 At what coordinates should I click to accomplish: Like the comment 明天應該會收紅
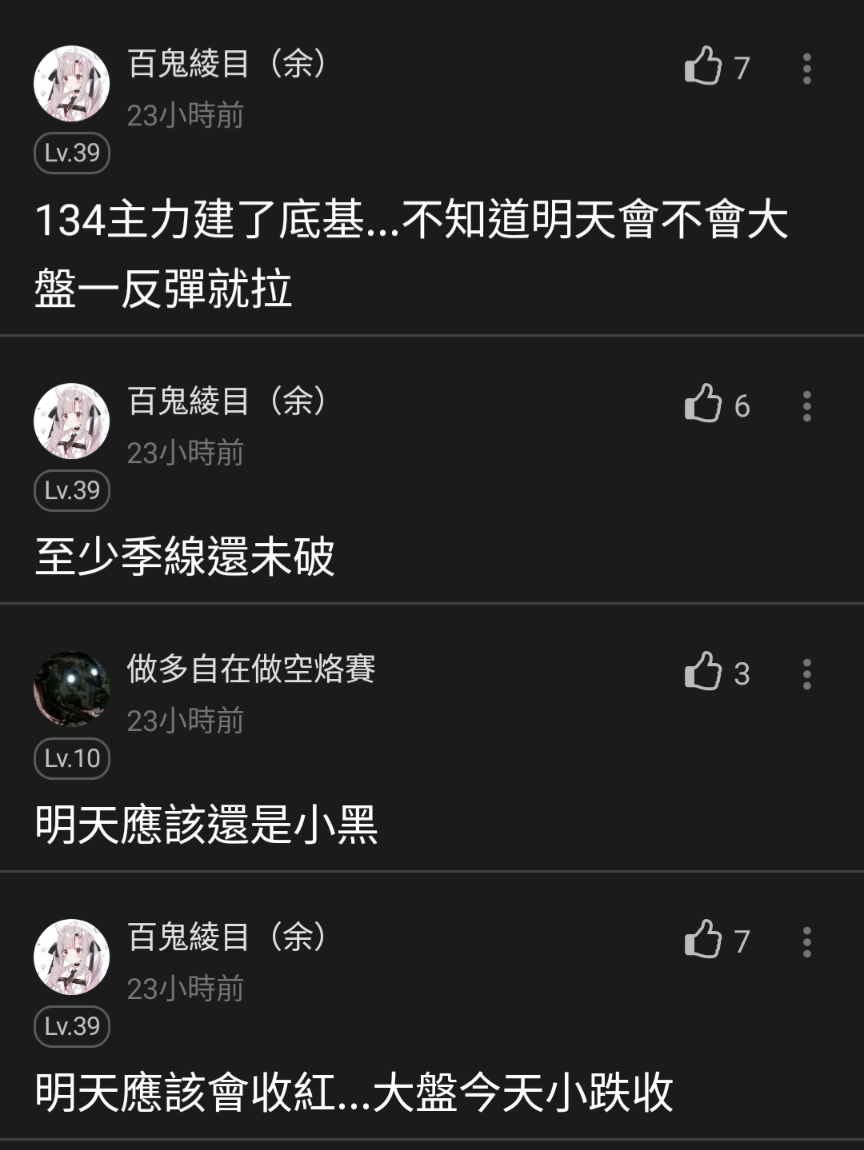[x=703, y=941]
